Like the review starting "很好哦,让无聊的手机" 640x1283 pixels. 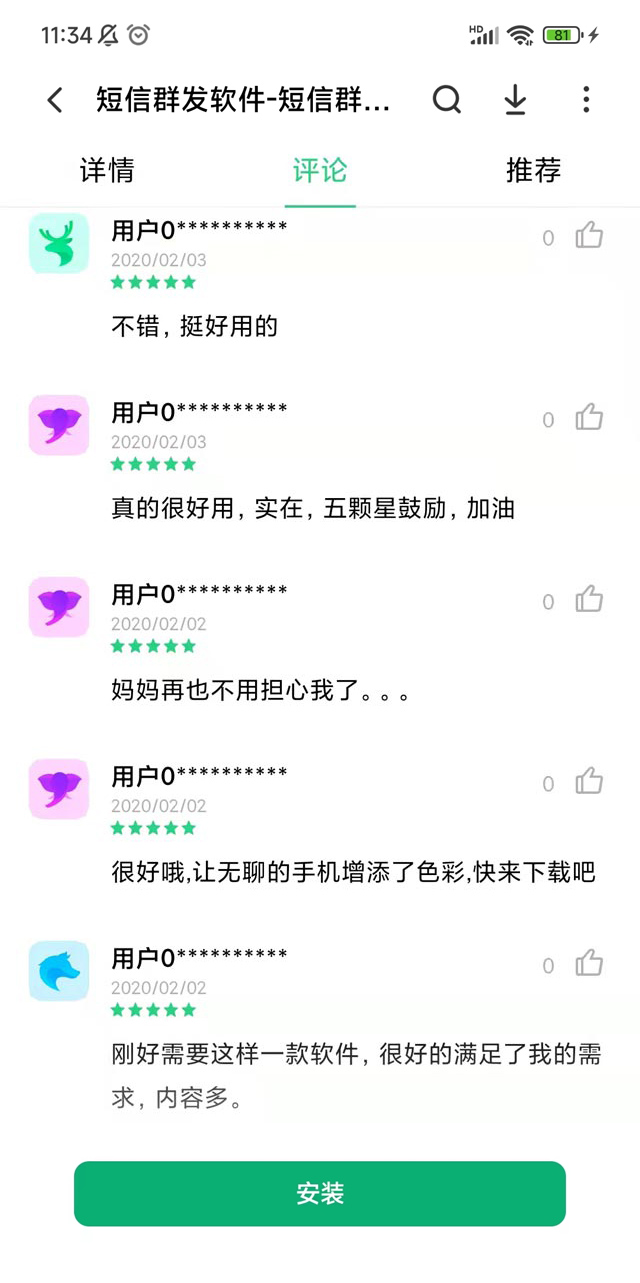click(589, 782)
